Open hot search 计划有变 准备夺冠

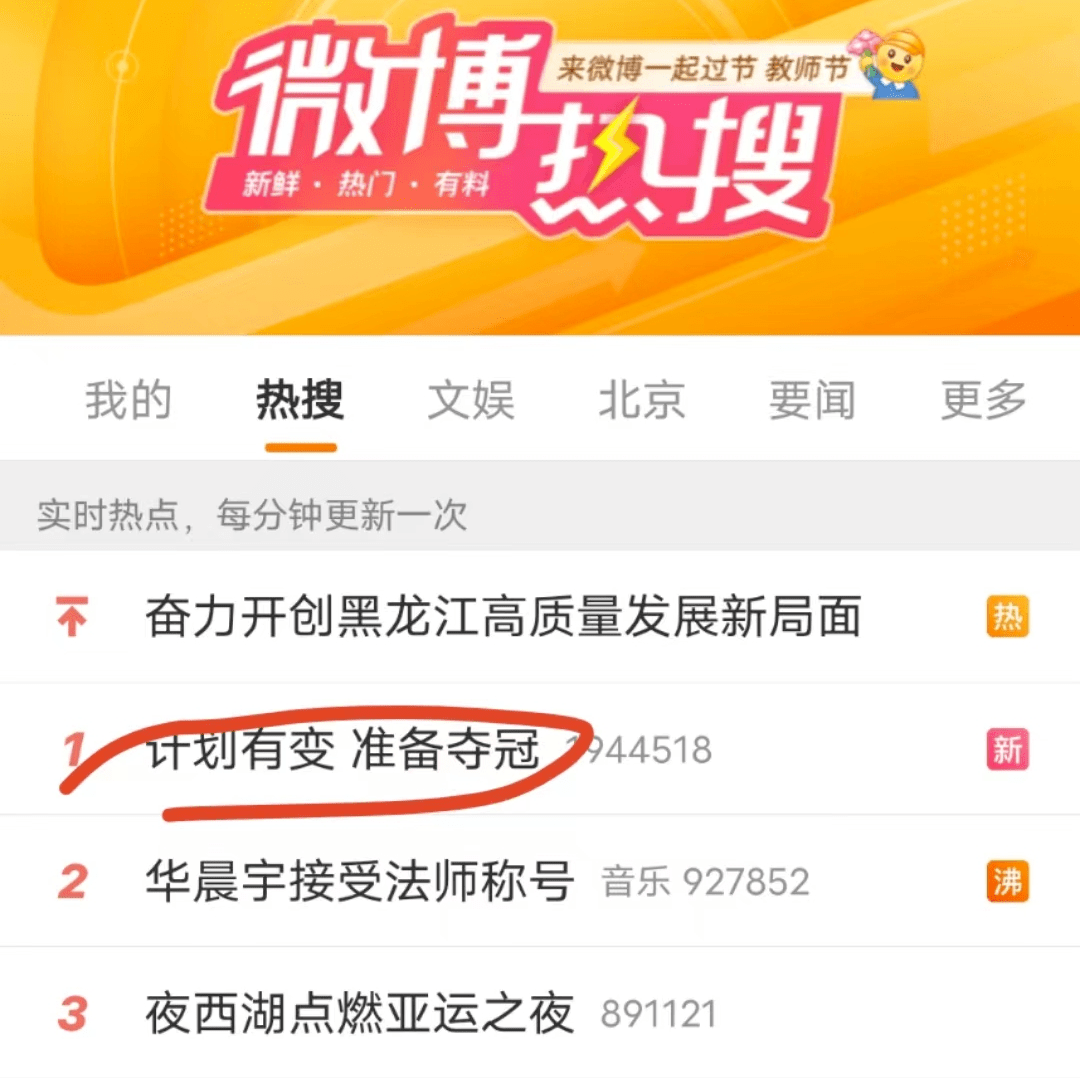(x=343, y=750)
